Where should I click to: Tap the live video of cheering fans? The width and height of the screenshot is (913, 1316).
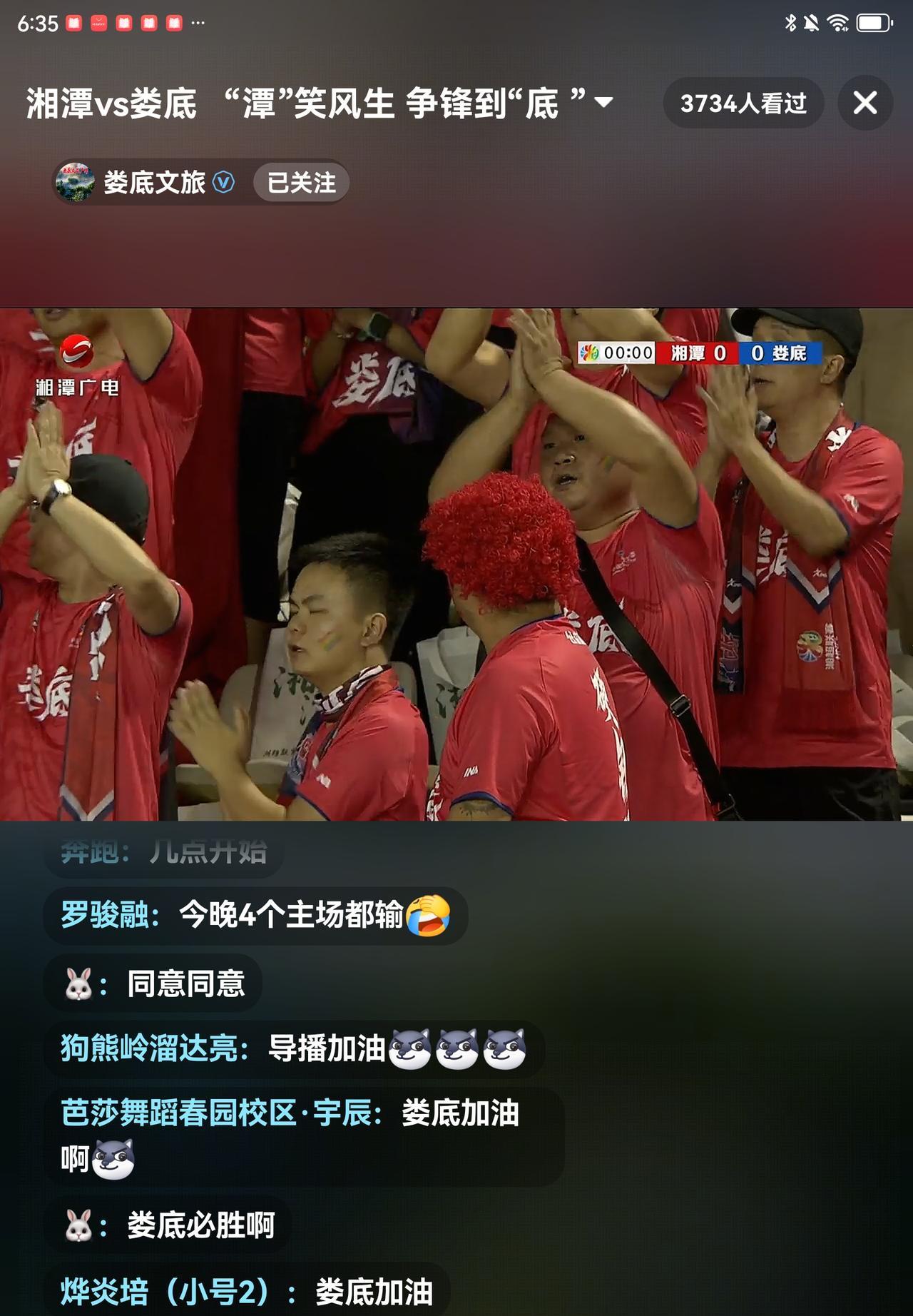[456, 564]
